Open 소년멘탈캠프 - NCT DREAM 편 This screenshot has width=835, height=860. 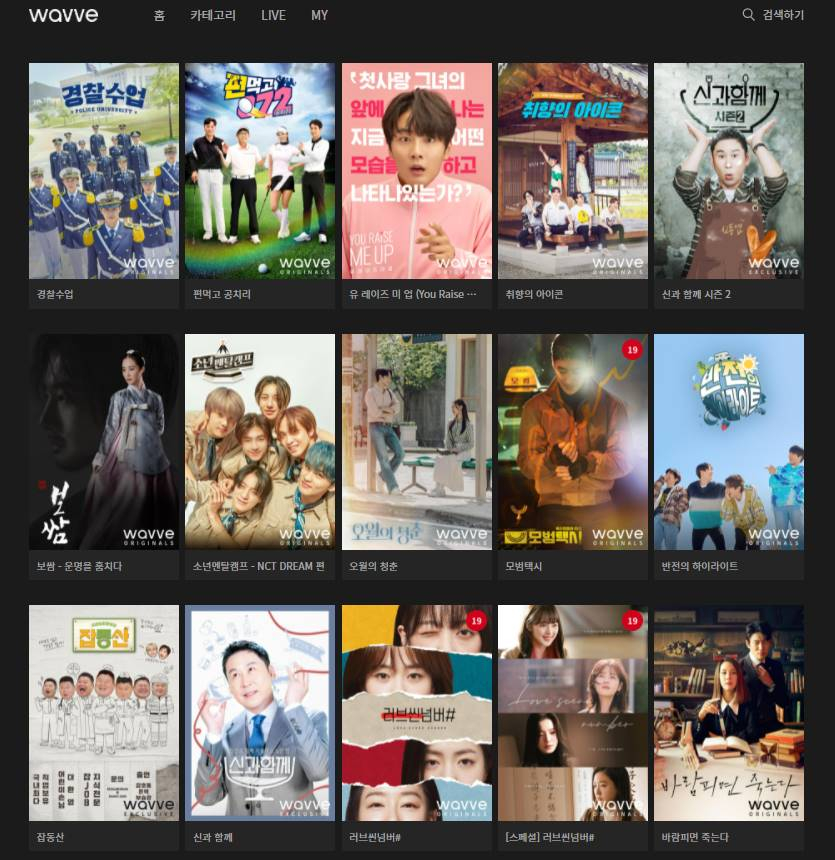pyautogui.click(x=260, y=441)
